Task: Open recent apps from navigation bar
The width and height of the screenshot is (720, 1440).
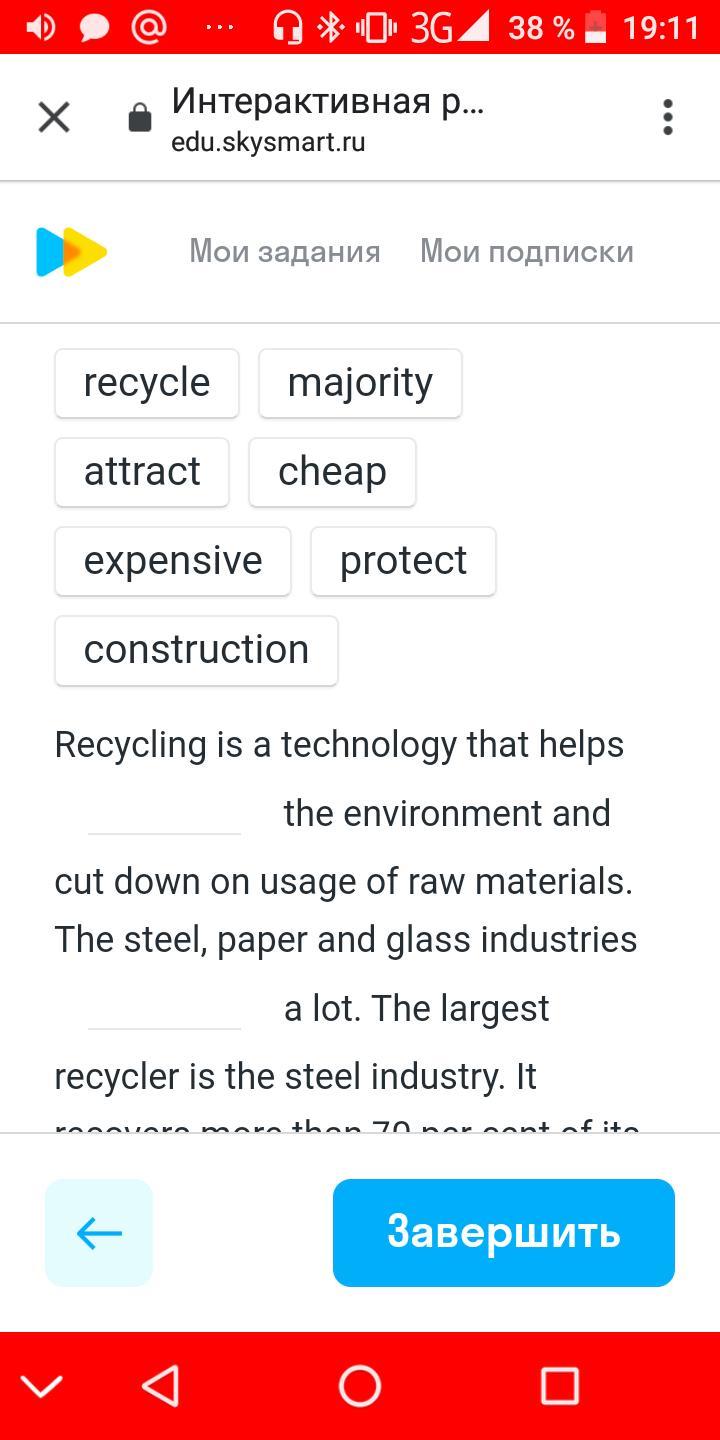Action: 560,1386
